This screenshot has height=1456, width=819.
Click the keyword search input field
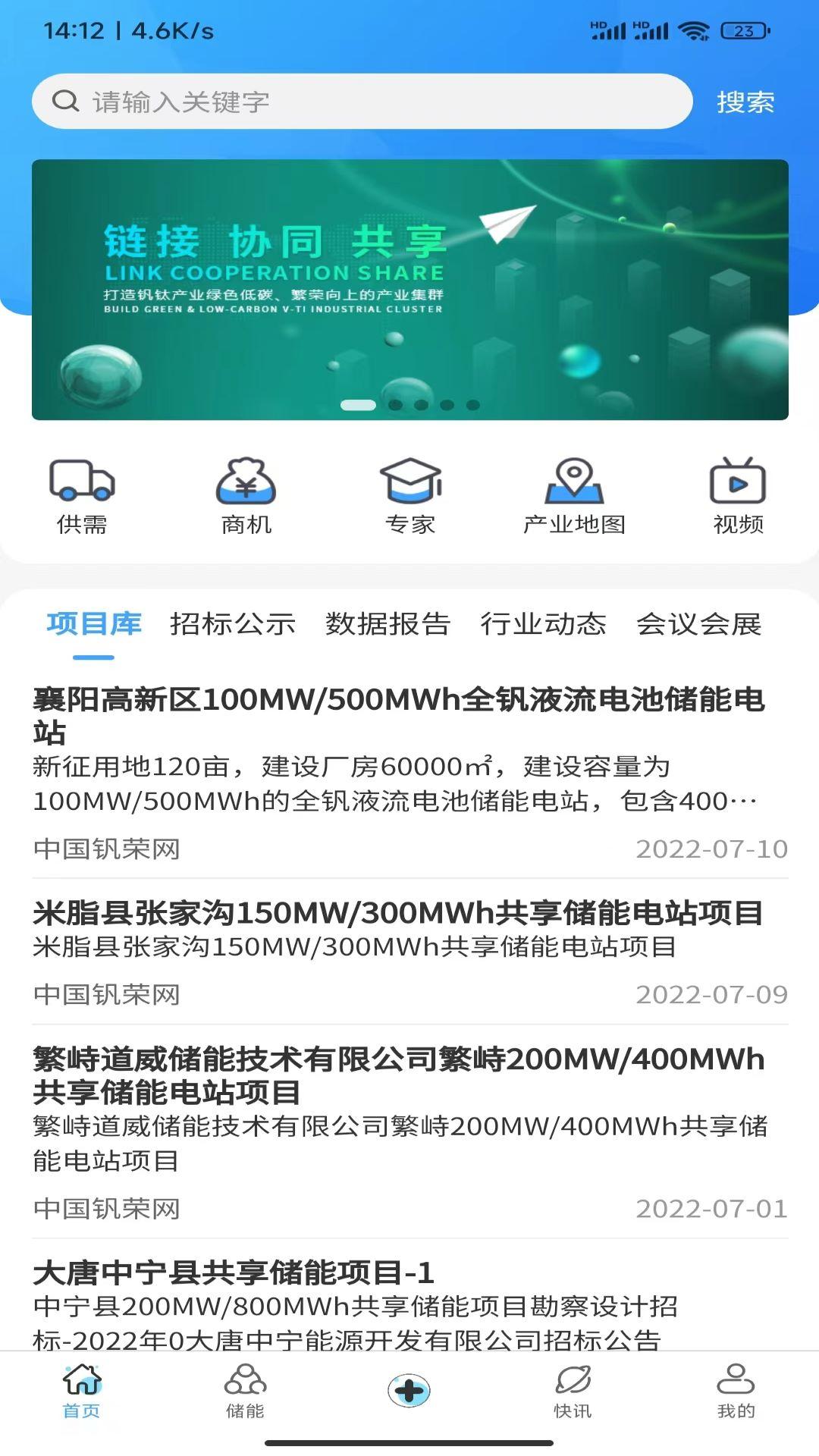tap(364, 103)
